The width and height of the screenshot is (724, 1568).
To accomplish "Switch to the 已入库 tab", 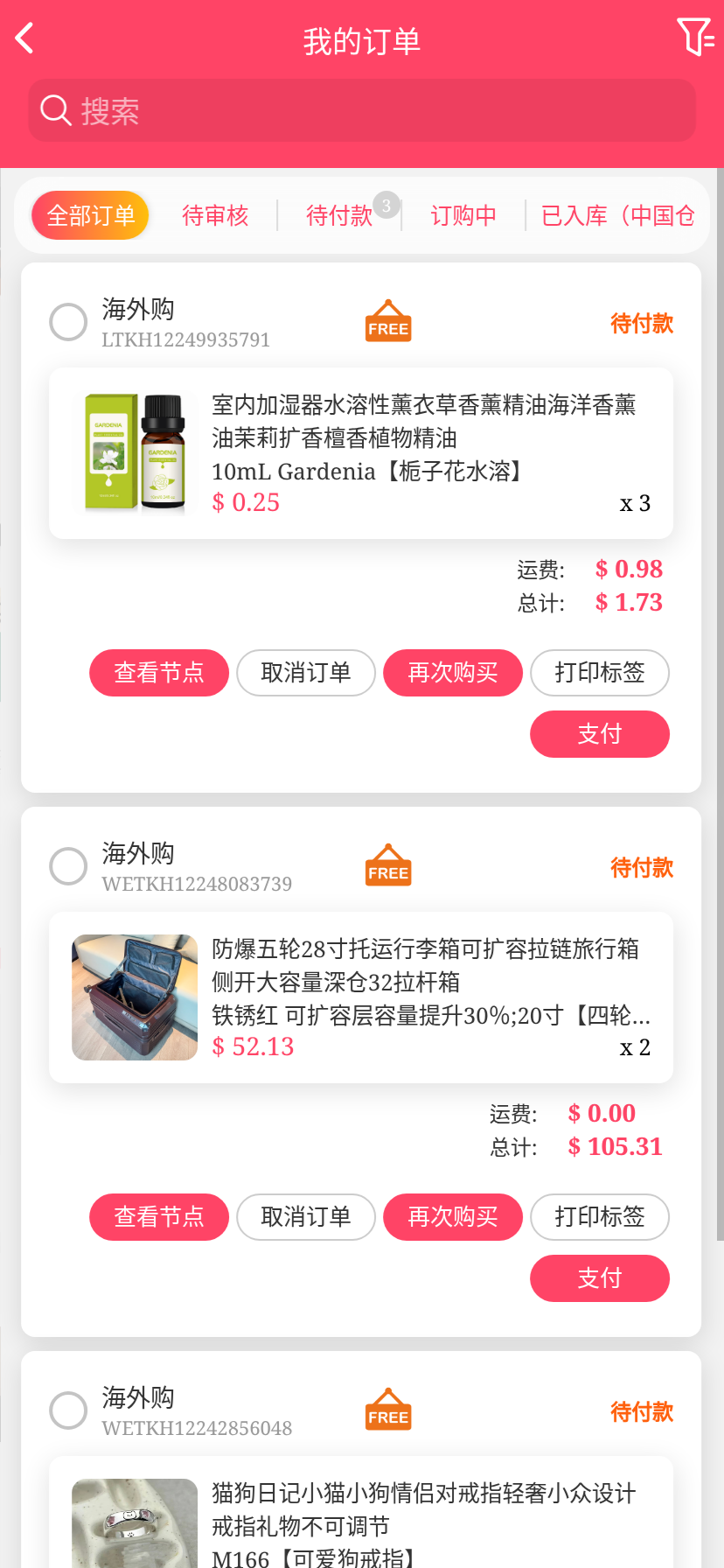I will (617, 215).
